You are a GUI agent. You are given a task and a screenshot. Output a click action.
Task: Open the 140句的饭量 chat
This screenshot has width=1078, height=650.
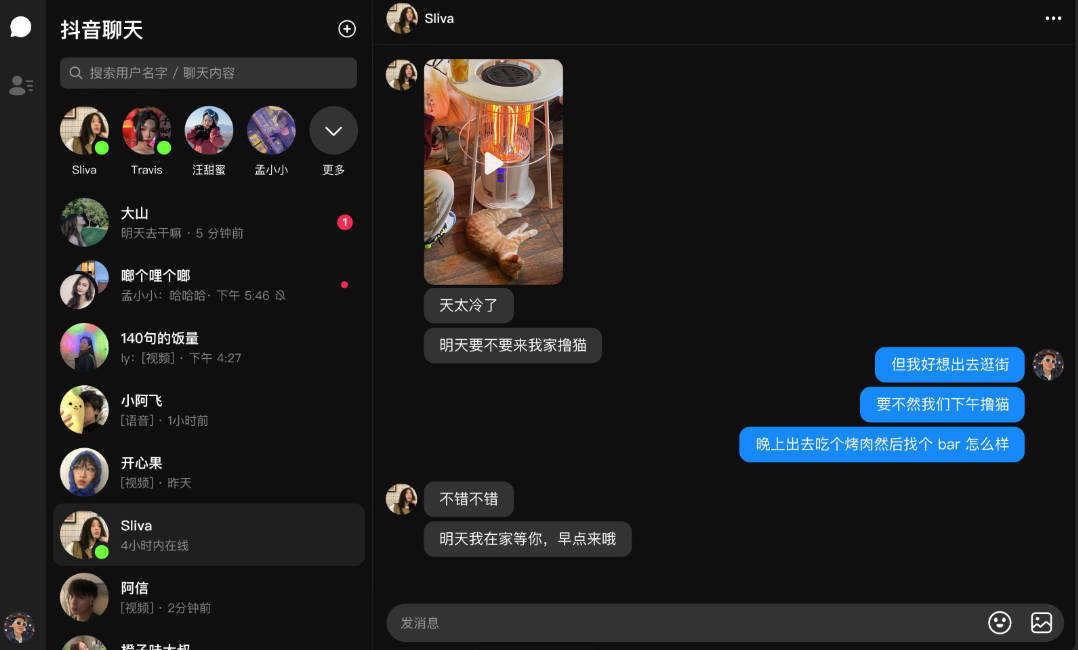[x=208, y=347]
